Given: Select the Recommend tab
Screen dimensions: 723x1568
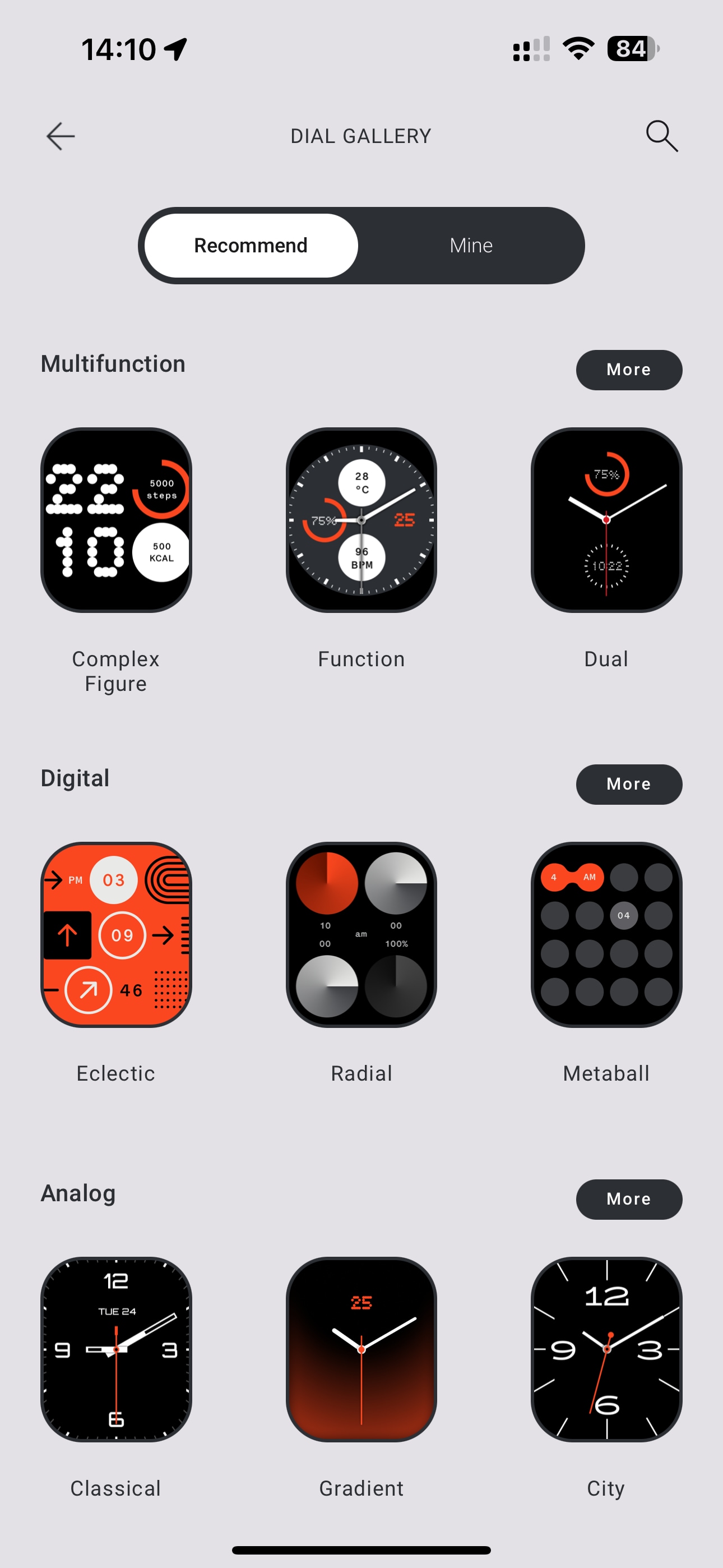Looking at the screenshot, I should (251, 245).
